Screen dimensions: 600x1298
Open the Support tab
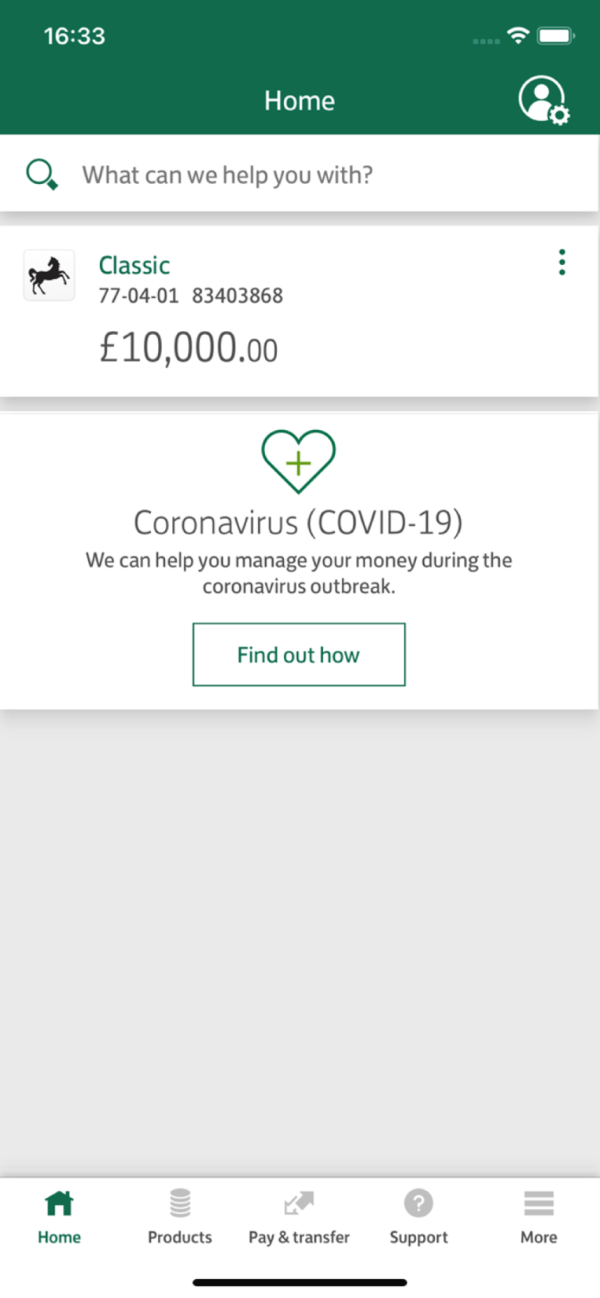click(419, 1216)
